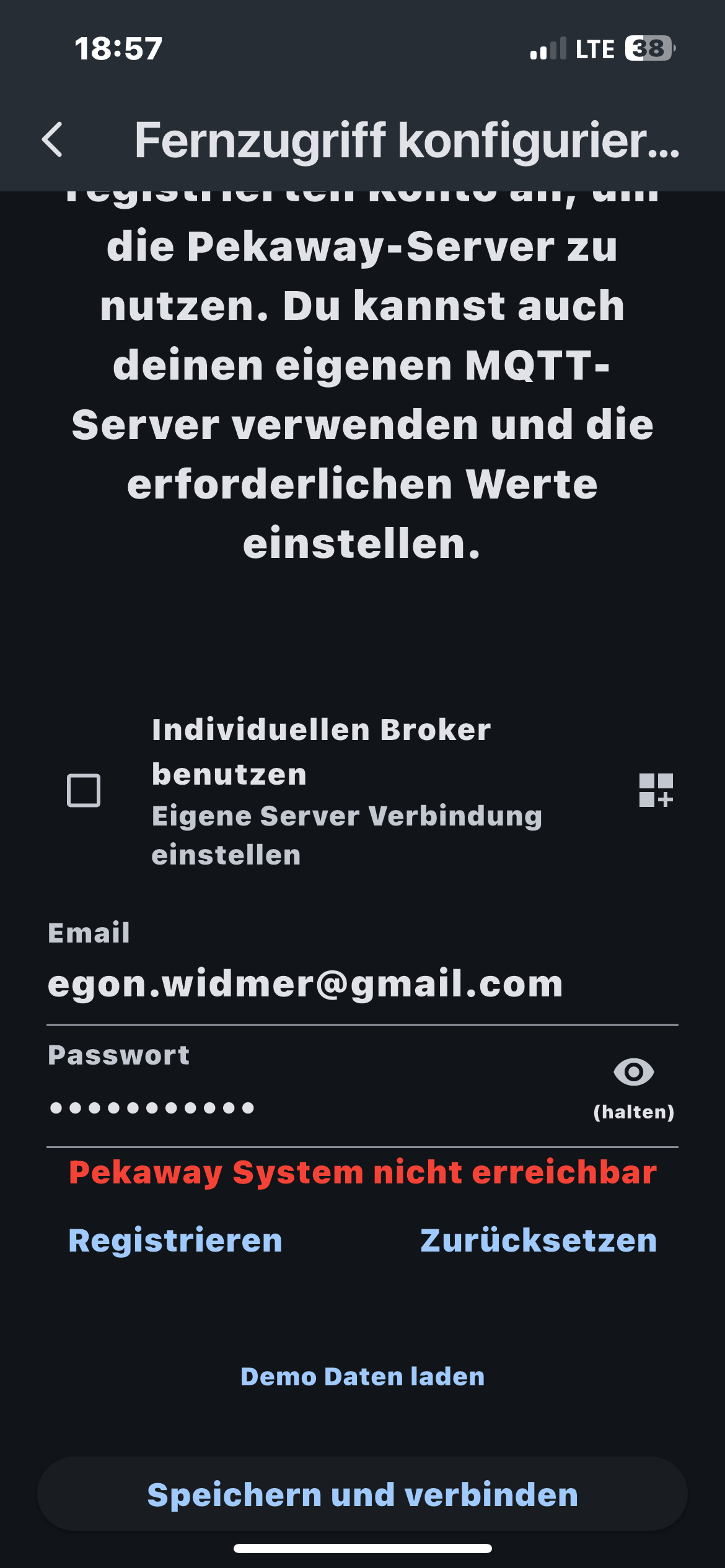Load demo data via Demo Daten laden
The image size is (725, 1568).
click(362, 1377)
